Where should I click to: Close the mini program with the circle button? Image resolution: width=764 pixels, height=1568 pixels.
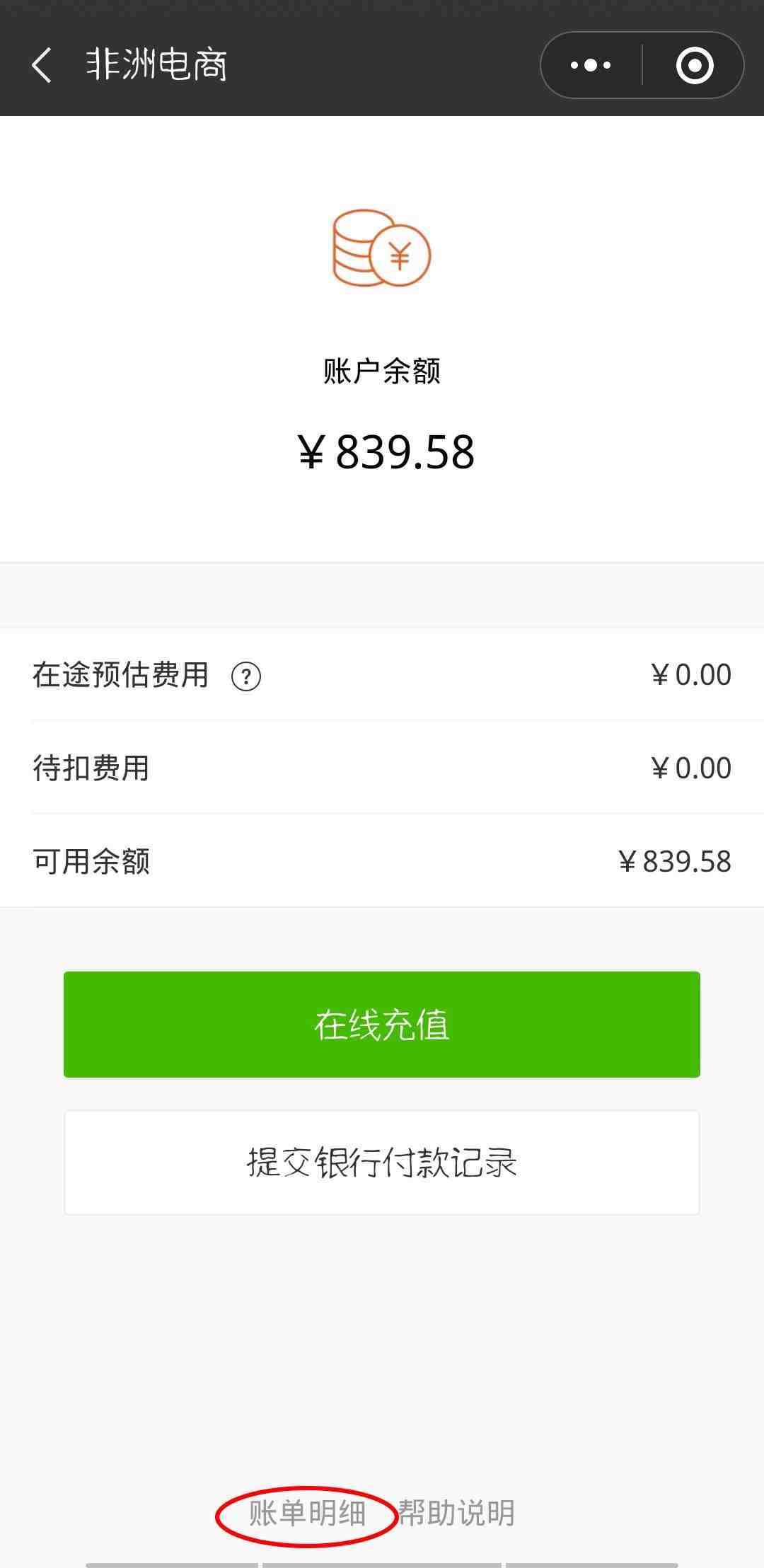point(694,65)
